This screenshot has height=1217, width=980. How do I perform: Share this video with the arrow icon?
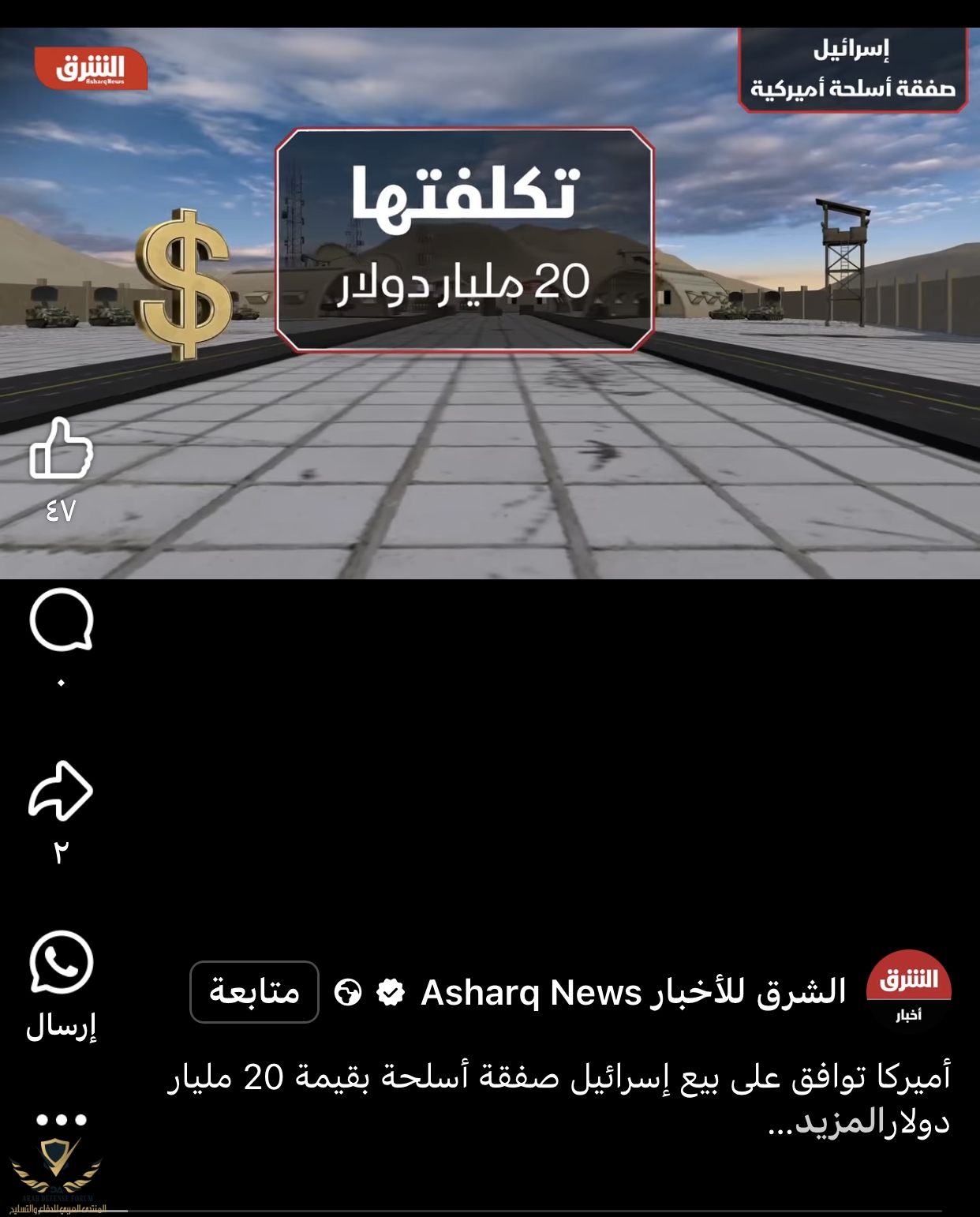pos(61,792)
